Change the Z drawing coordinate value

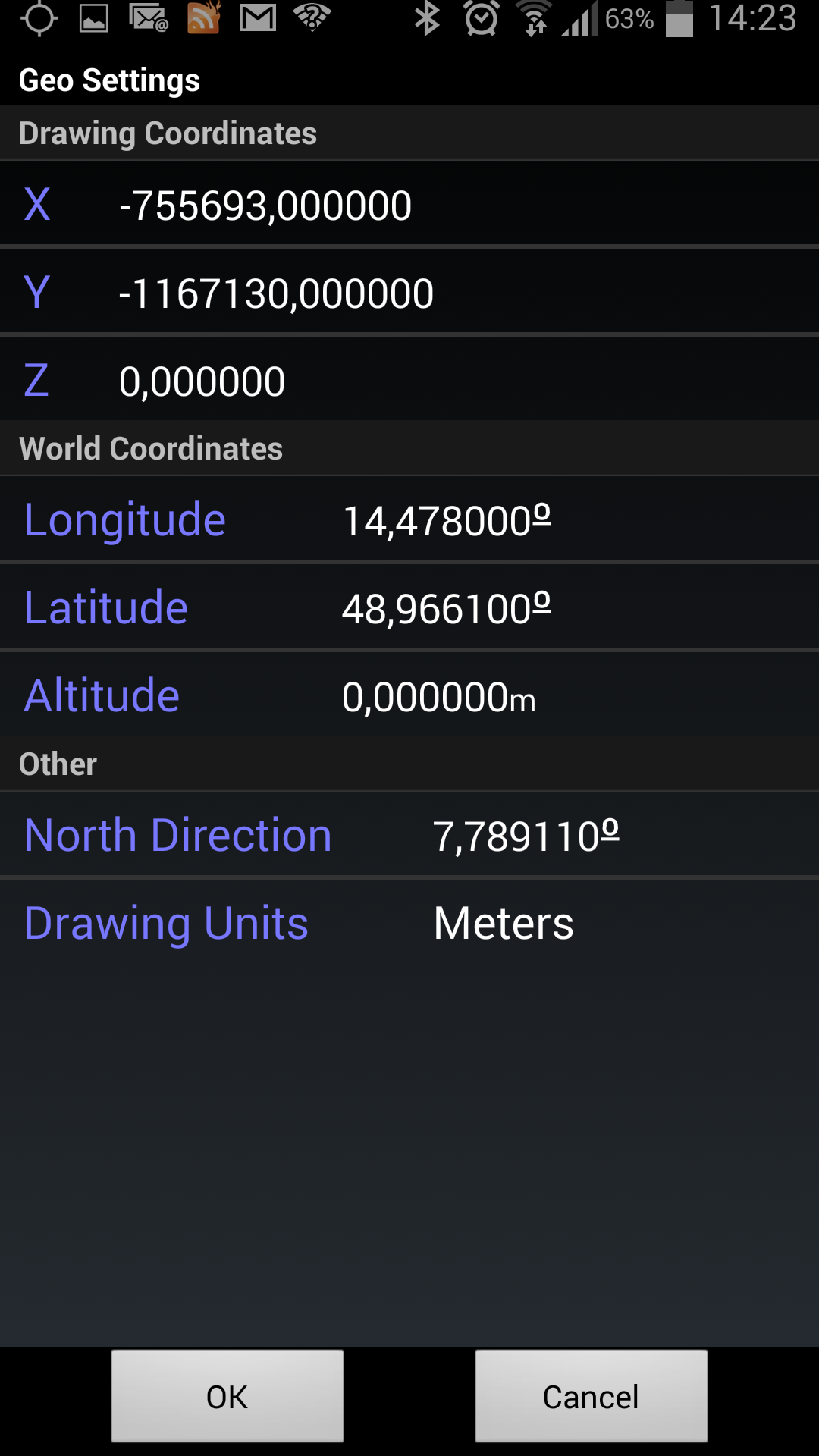point(202,381)
